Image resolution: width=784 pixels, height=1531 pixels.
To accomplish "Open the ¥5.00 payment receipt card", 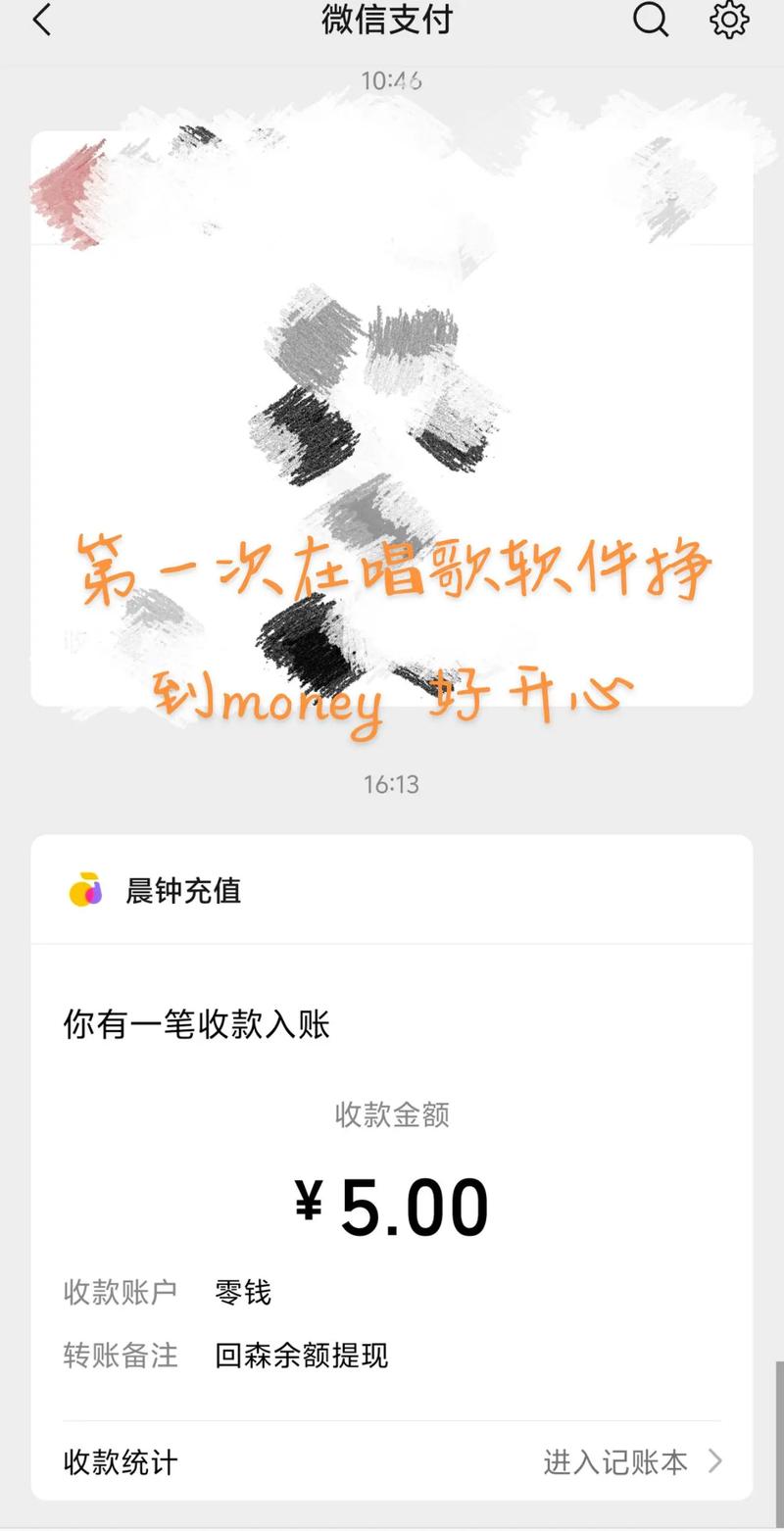I will pos(392,1206).
